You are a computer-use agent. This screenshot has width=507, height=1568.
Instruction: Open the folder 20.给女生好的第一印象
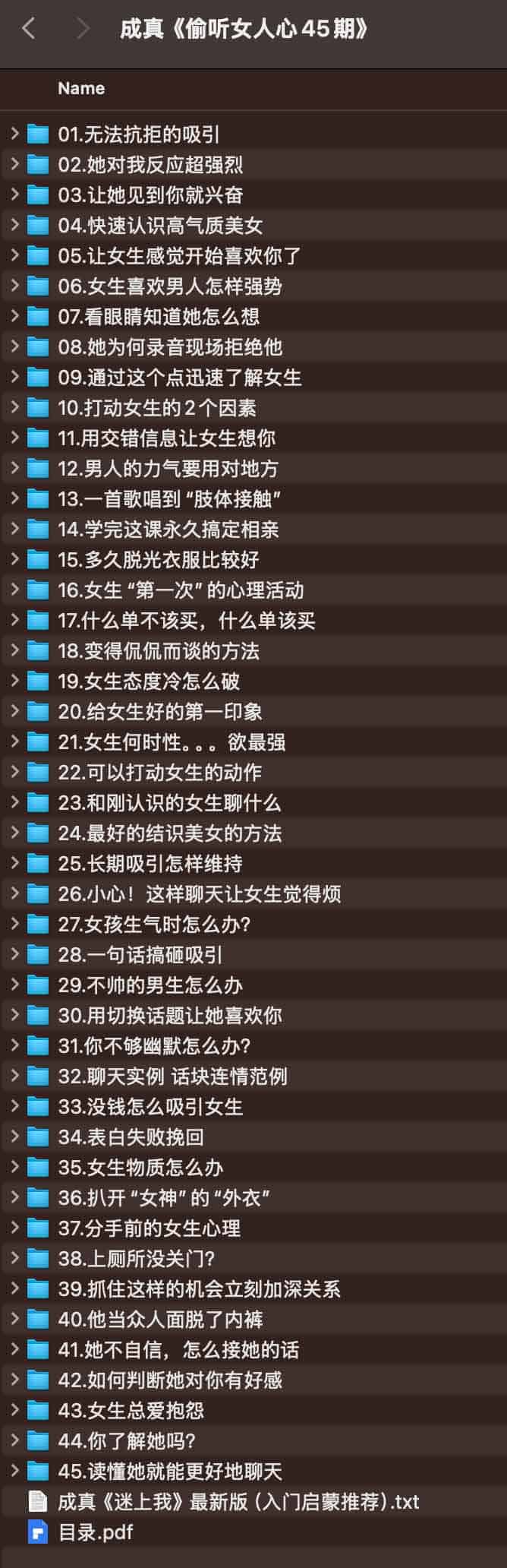click(159, 712)
